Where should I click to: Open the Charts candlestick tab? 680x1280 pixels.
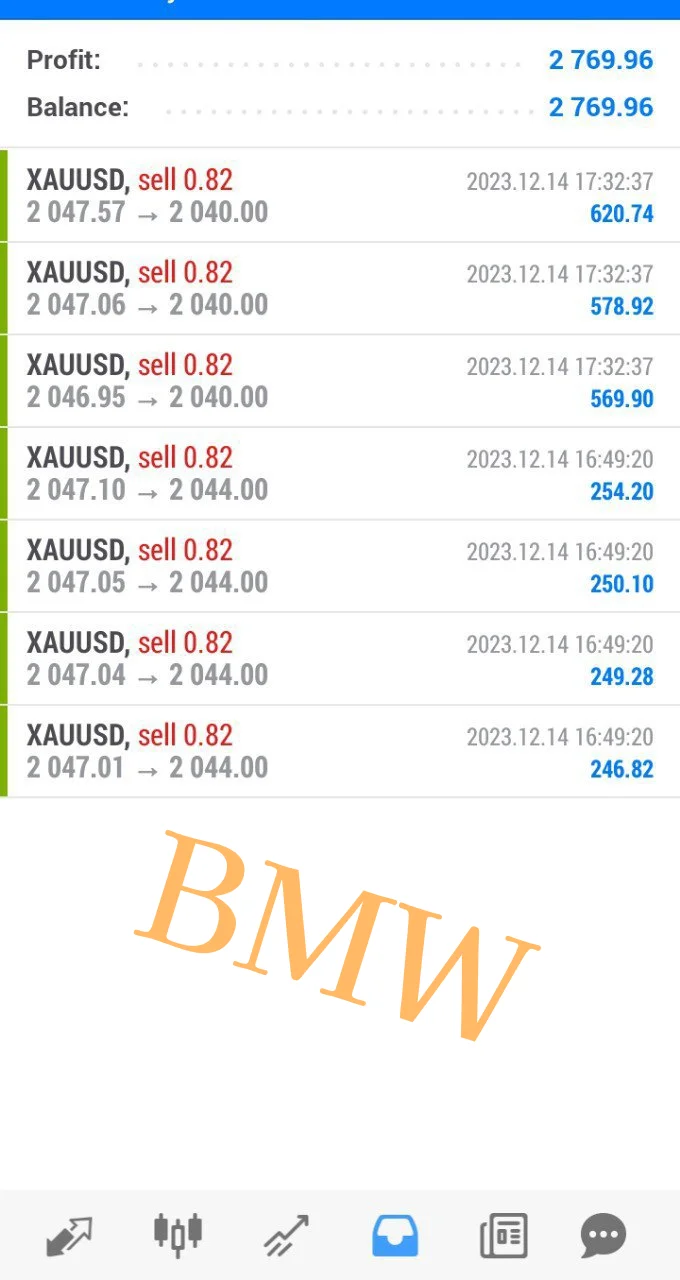pos(178,1236)
